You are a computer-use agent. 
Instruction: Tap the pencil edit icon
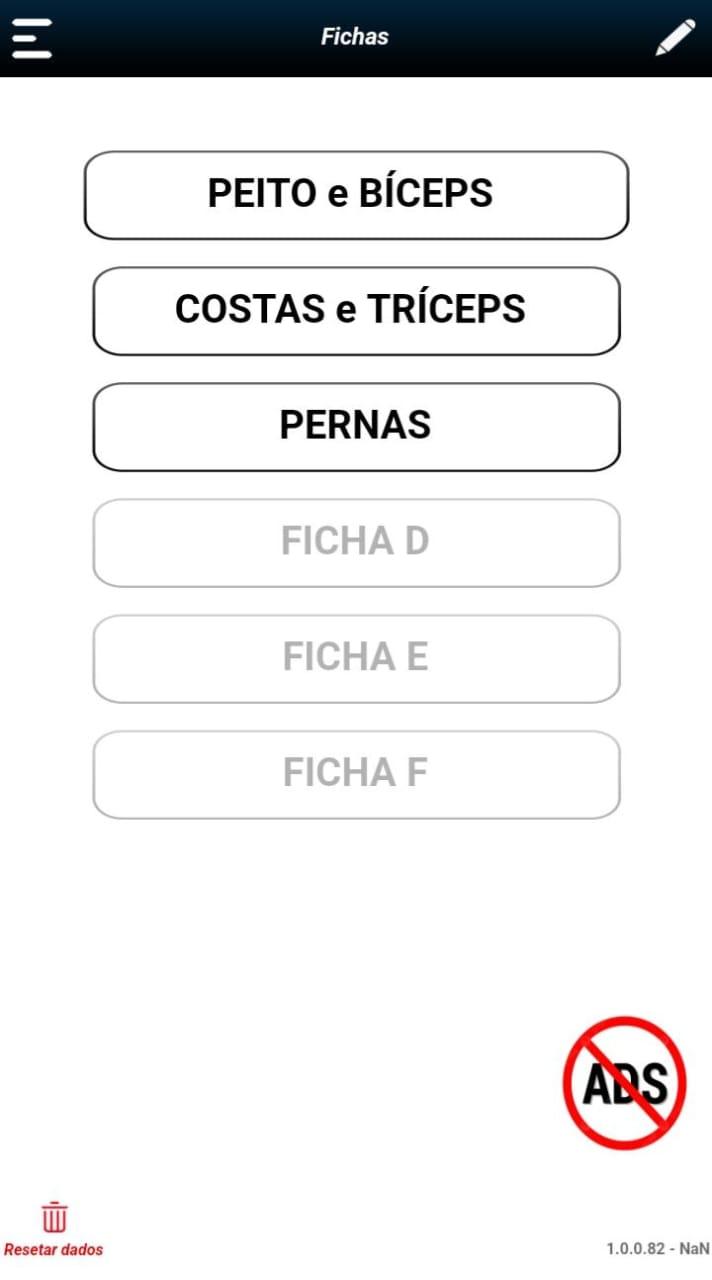(675, 38)
